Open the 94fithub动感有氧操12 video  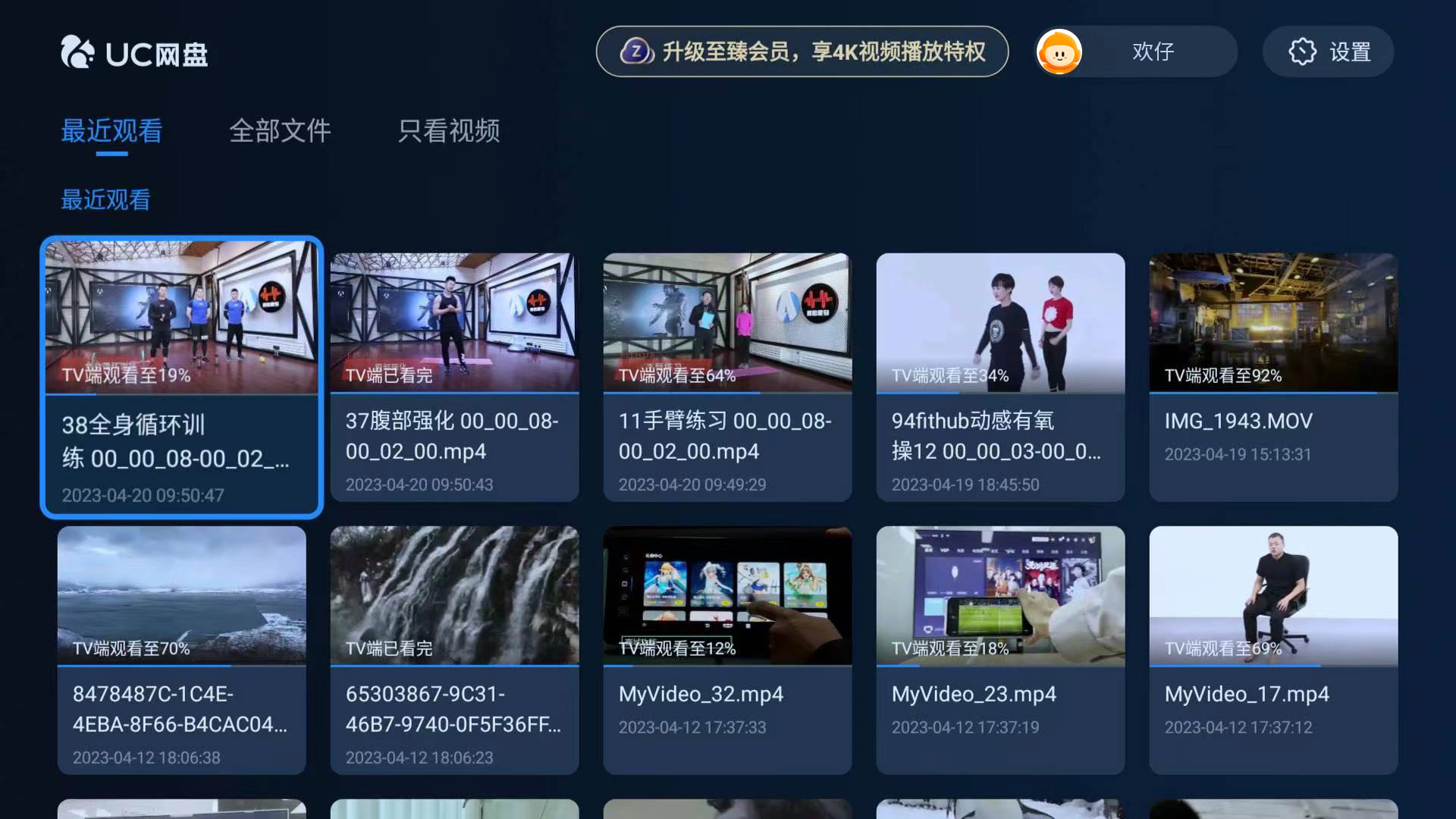(1000, 377)
